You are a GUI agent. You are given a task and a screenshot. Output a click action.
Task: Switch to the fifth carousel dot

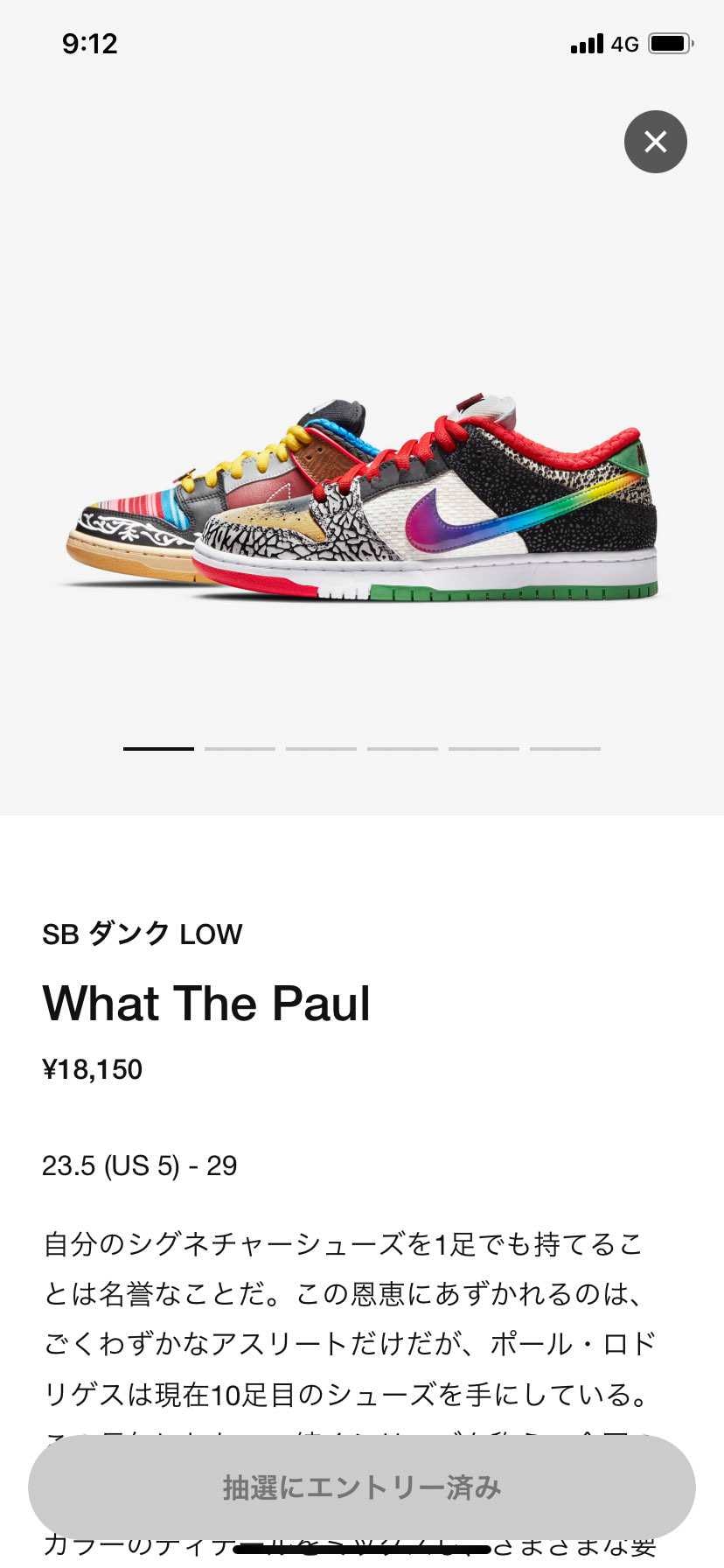[x=484, y=749]
